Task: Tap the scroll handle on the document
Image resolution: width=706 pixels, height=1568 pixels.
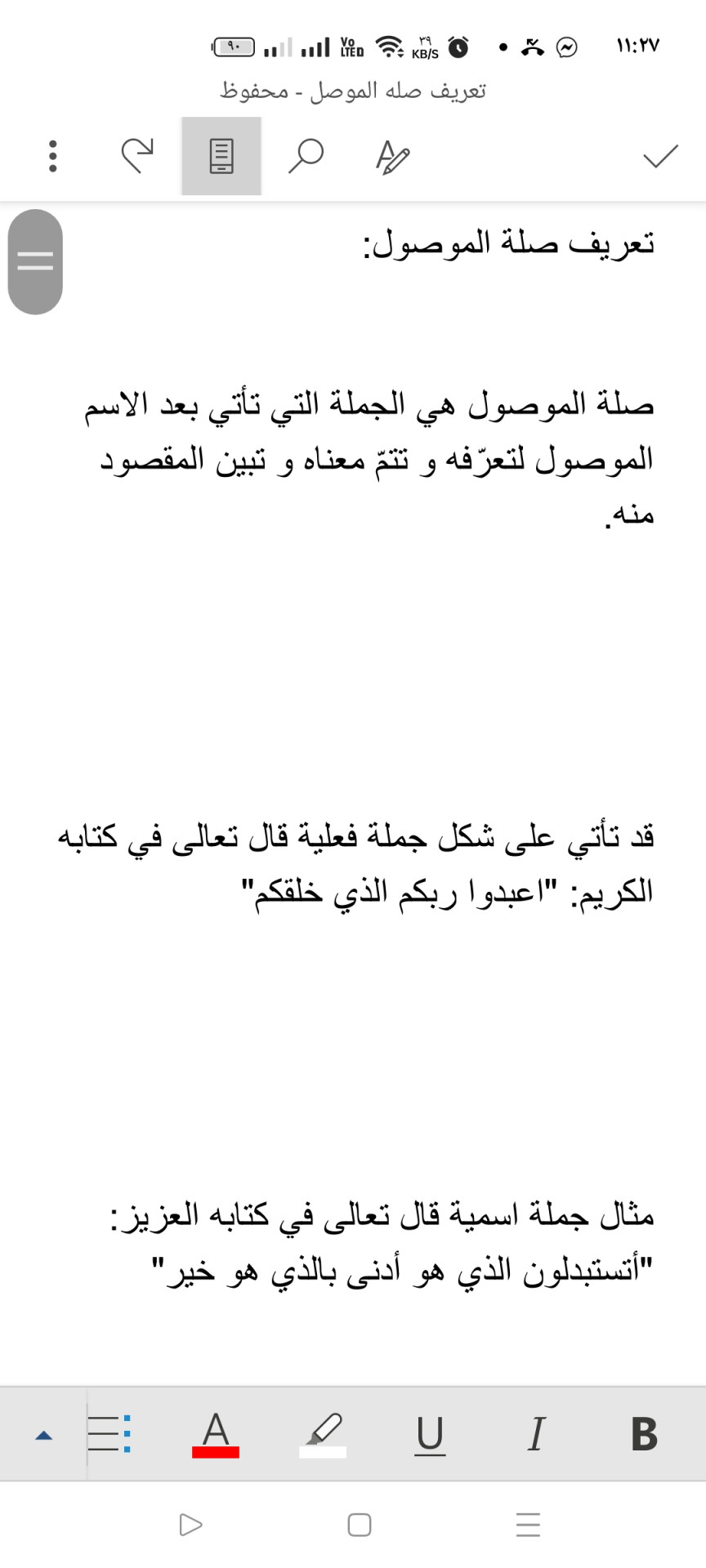Action: 35,261
